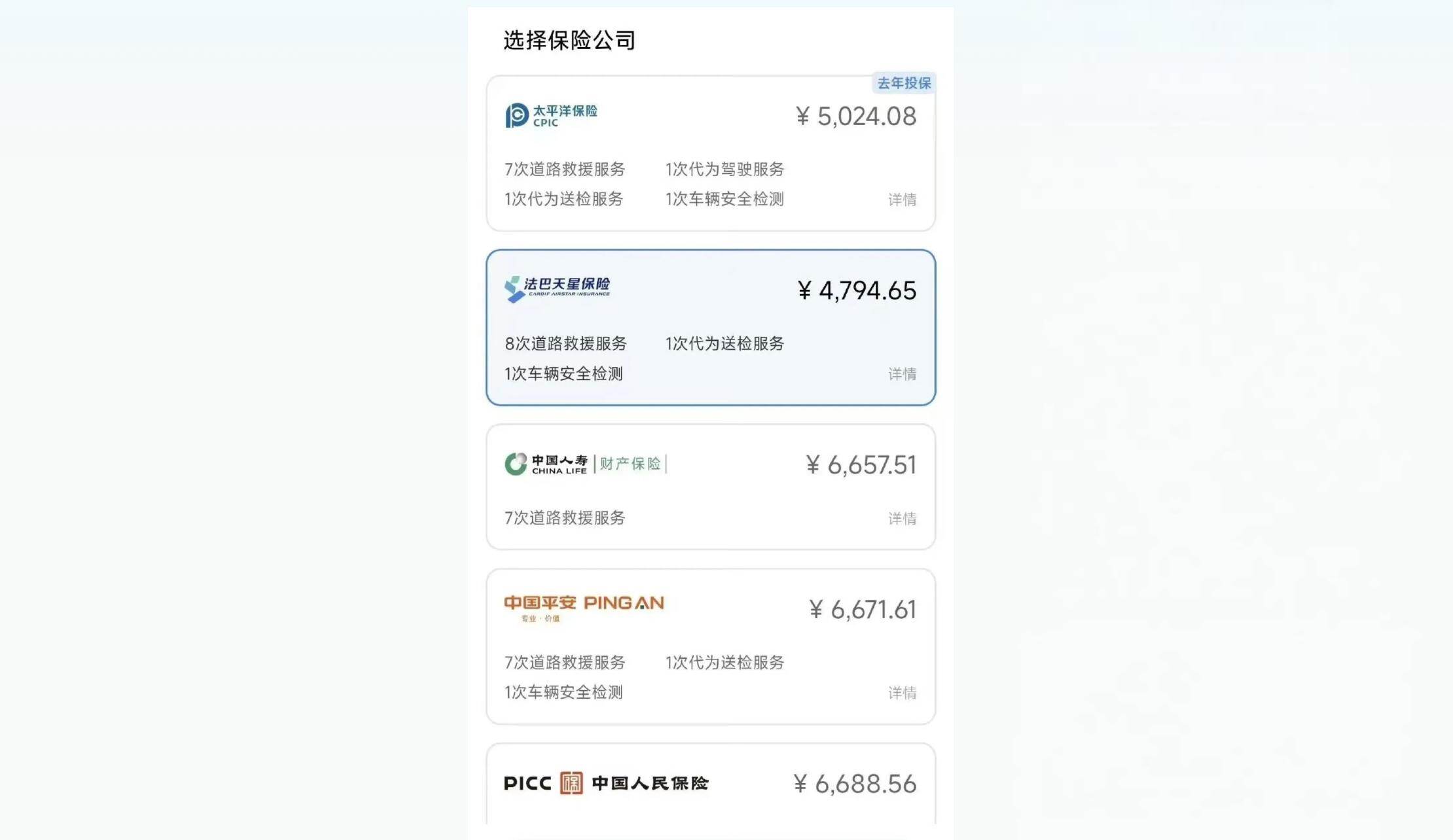The image size is (1453, 840).
Task: Open 详情 for 中国人寿 quote
Action: coord(902,519)
